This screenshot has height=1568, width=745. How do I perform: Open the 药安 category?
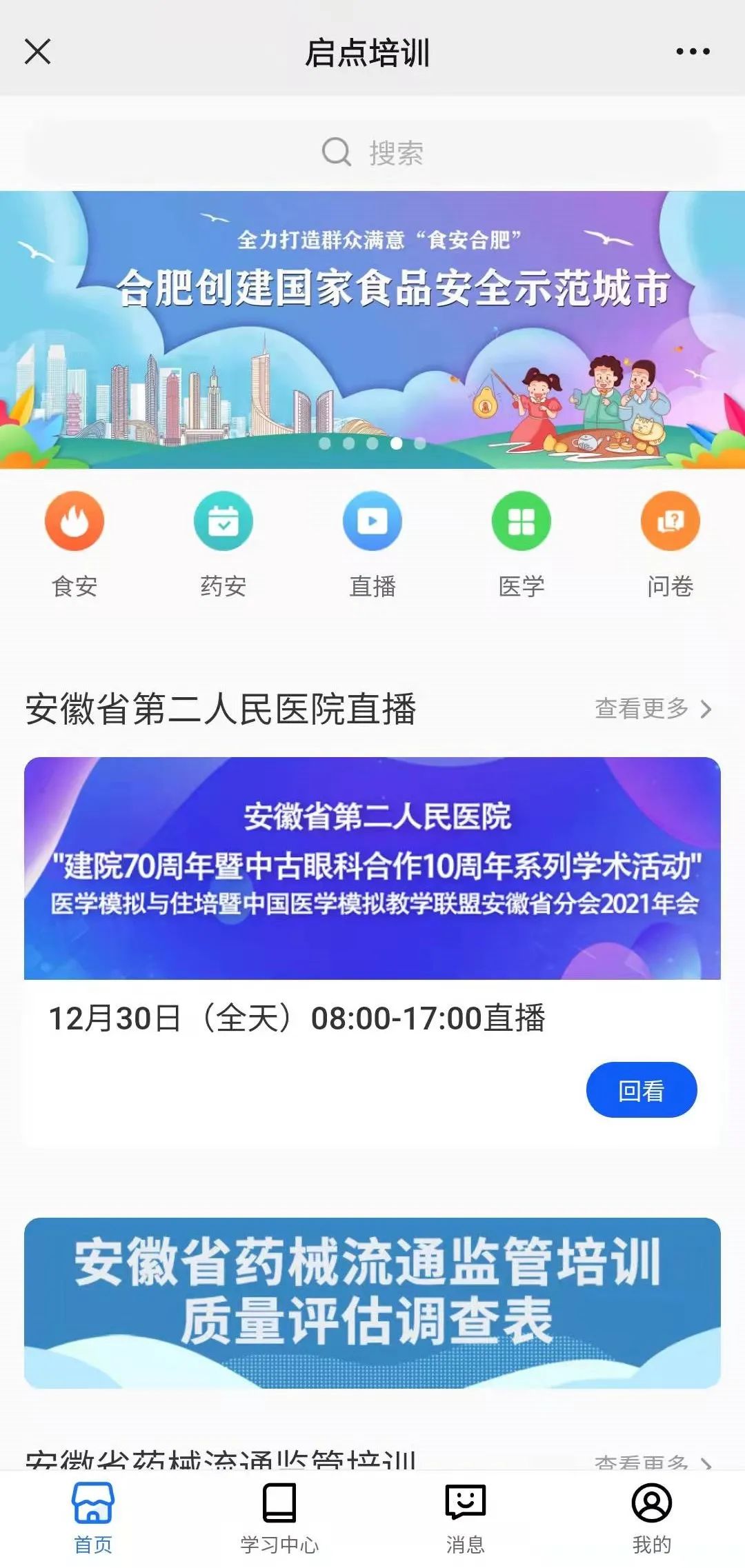tap(223, 543)
